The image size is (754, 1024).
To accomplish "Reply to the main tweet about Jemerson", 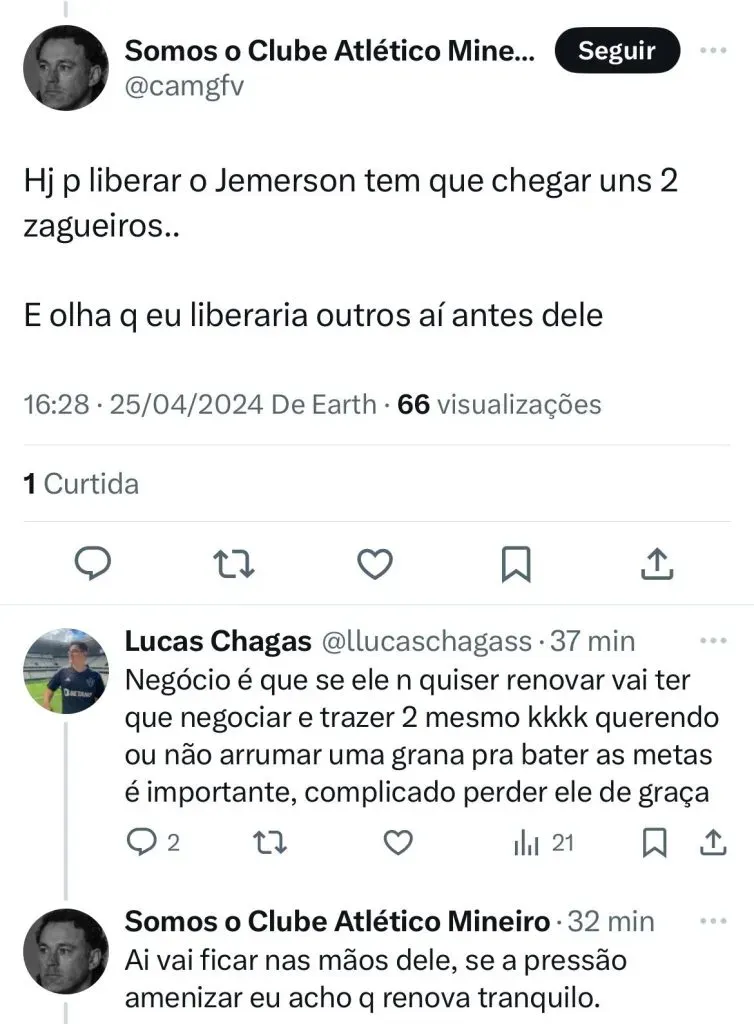I will pos(94,565).
